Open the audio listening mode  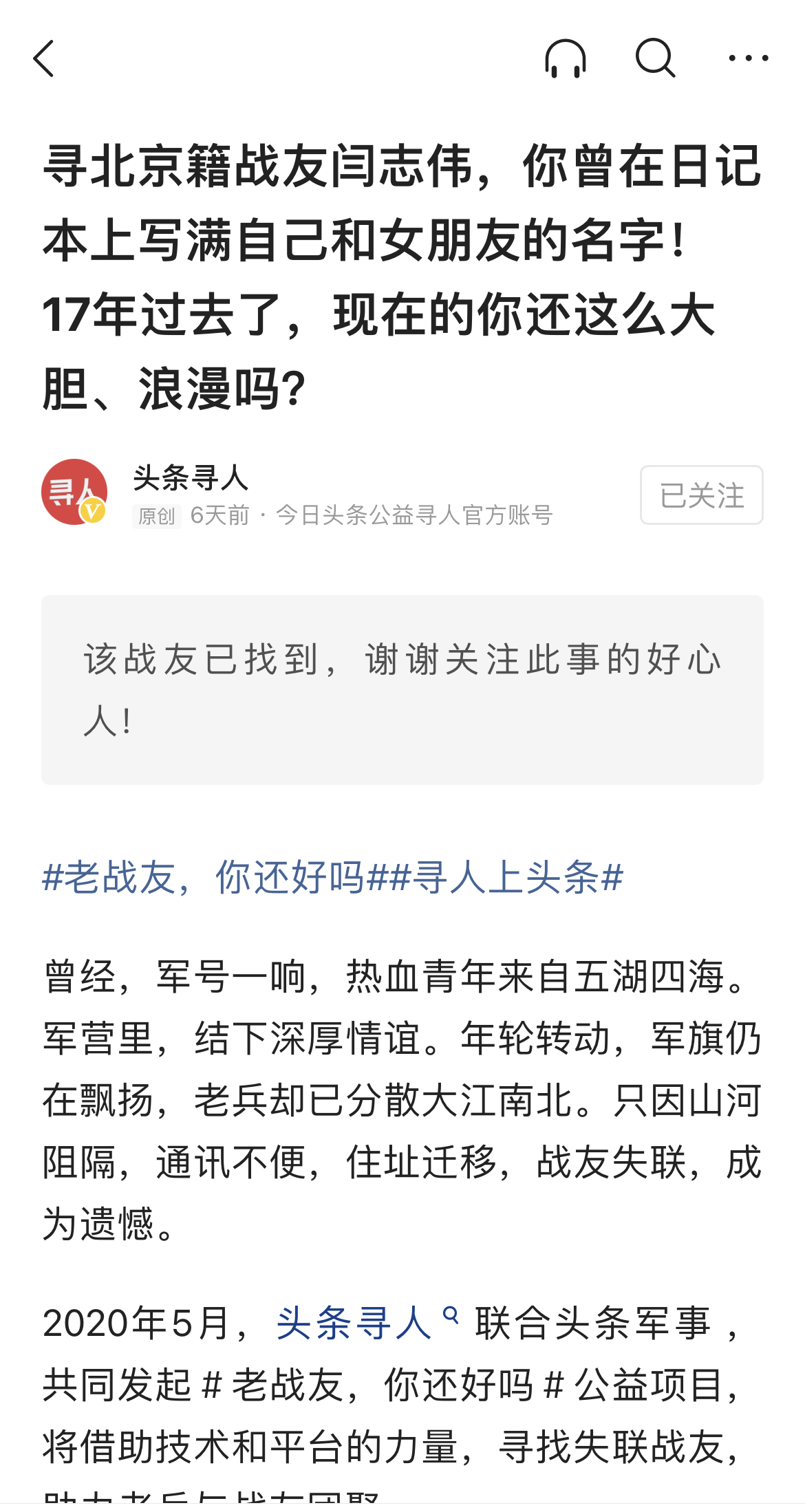click(566, 61)
